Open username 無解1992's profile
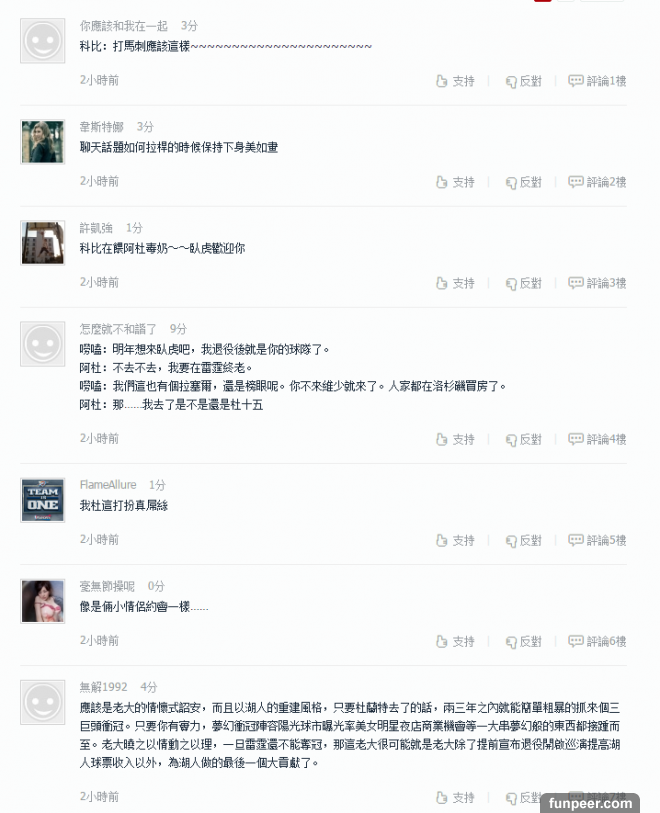Viewport: 660px width, 813px height. tap(103, 687)
